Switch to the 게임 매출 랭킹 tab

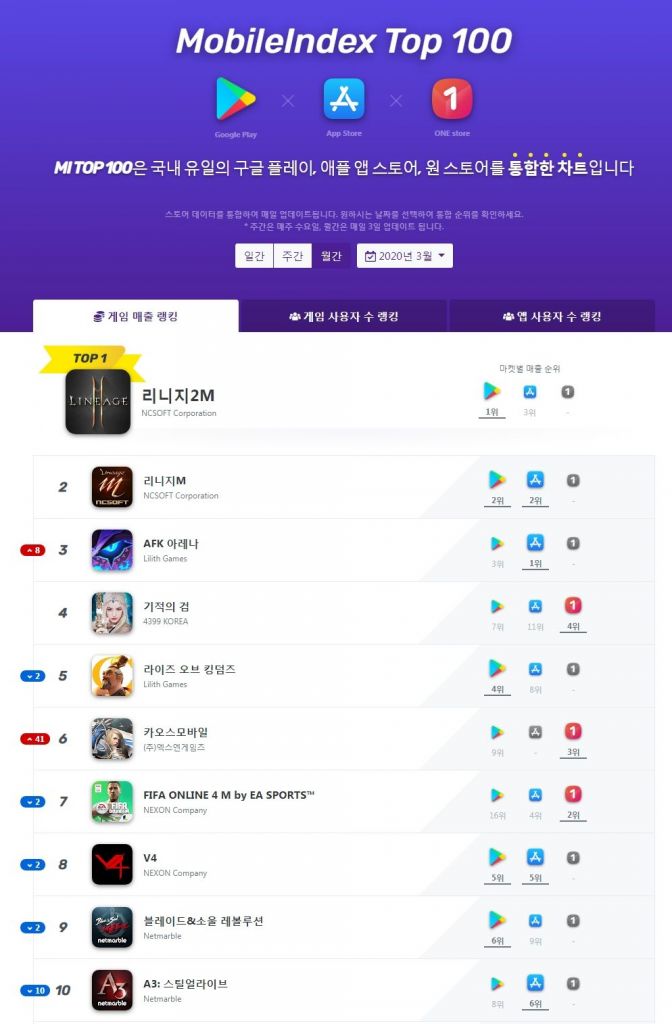coord(136,316)
